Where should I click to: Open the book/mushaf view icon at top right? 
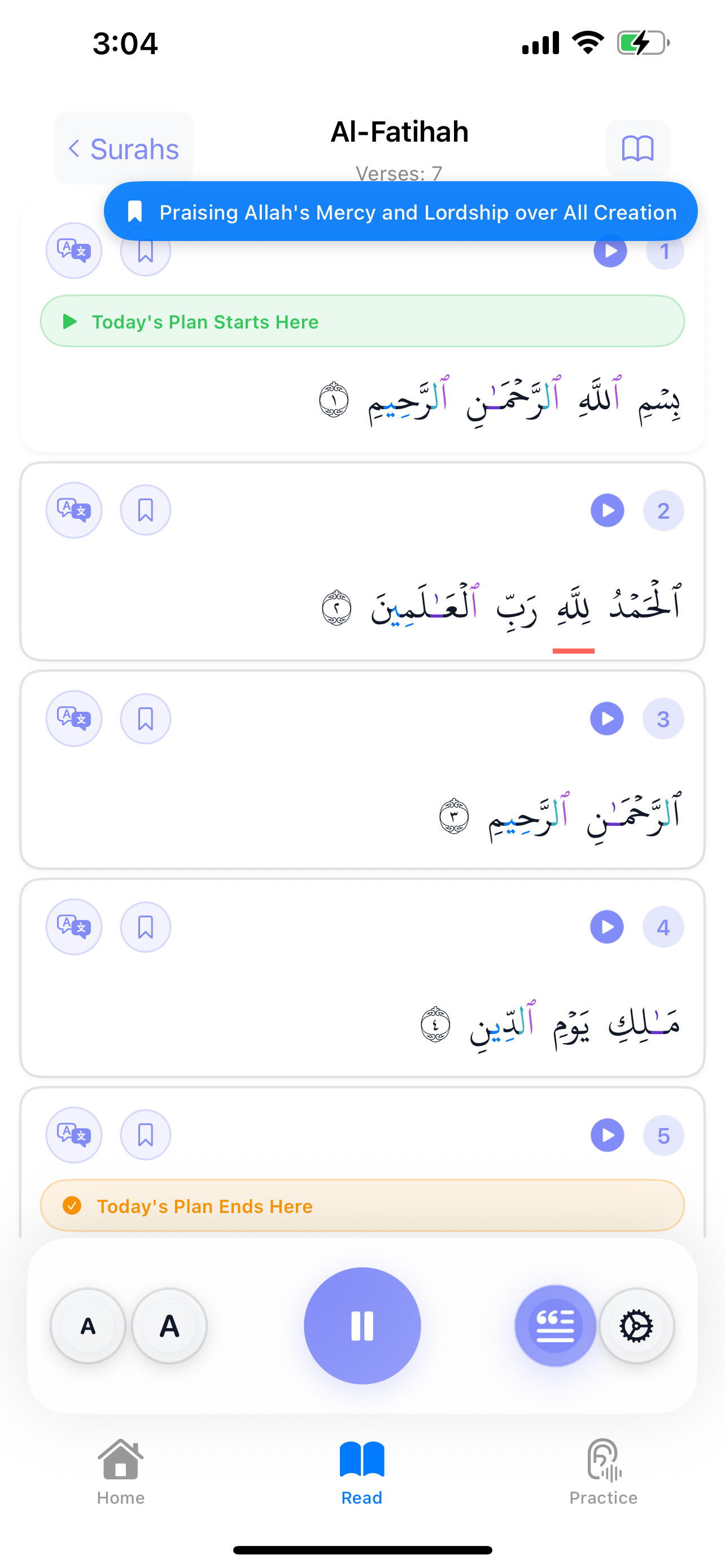click(637, 148)
